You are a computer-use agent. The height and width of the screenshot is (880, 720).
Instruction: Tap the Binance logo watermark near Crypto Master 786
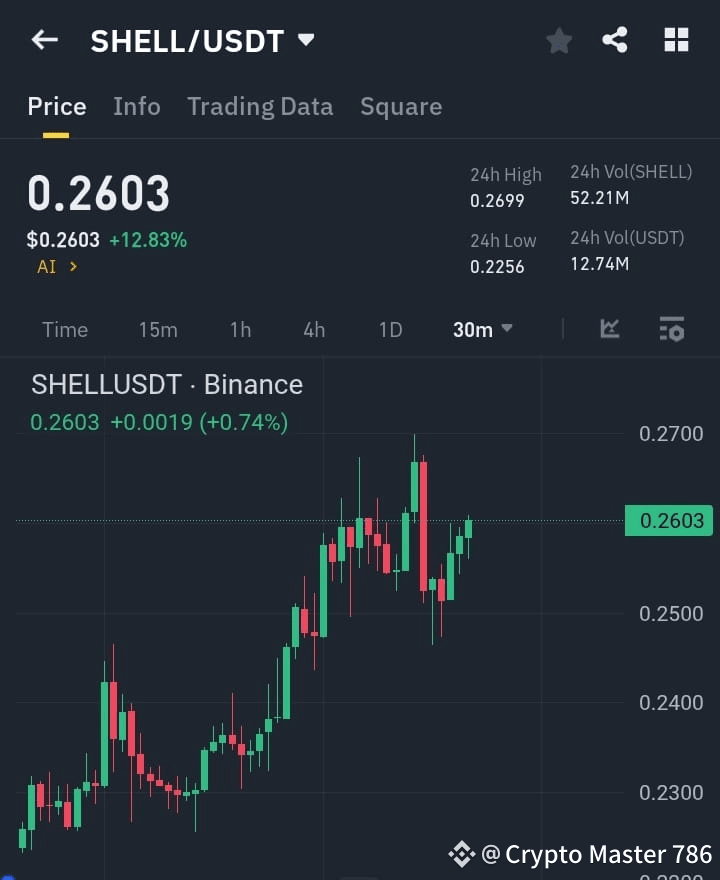tap(461, 854)
